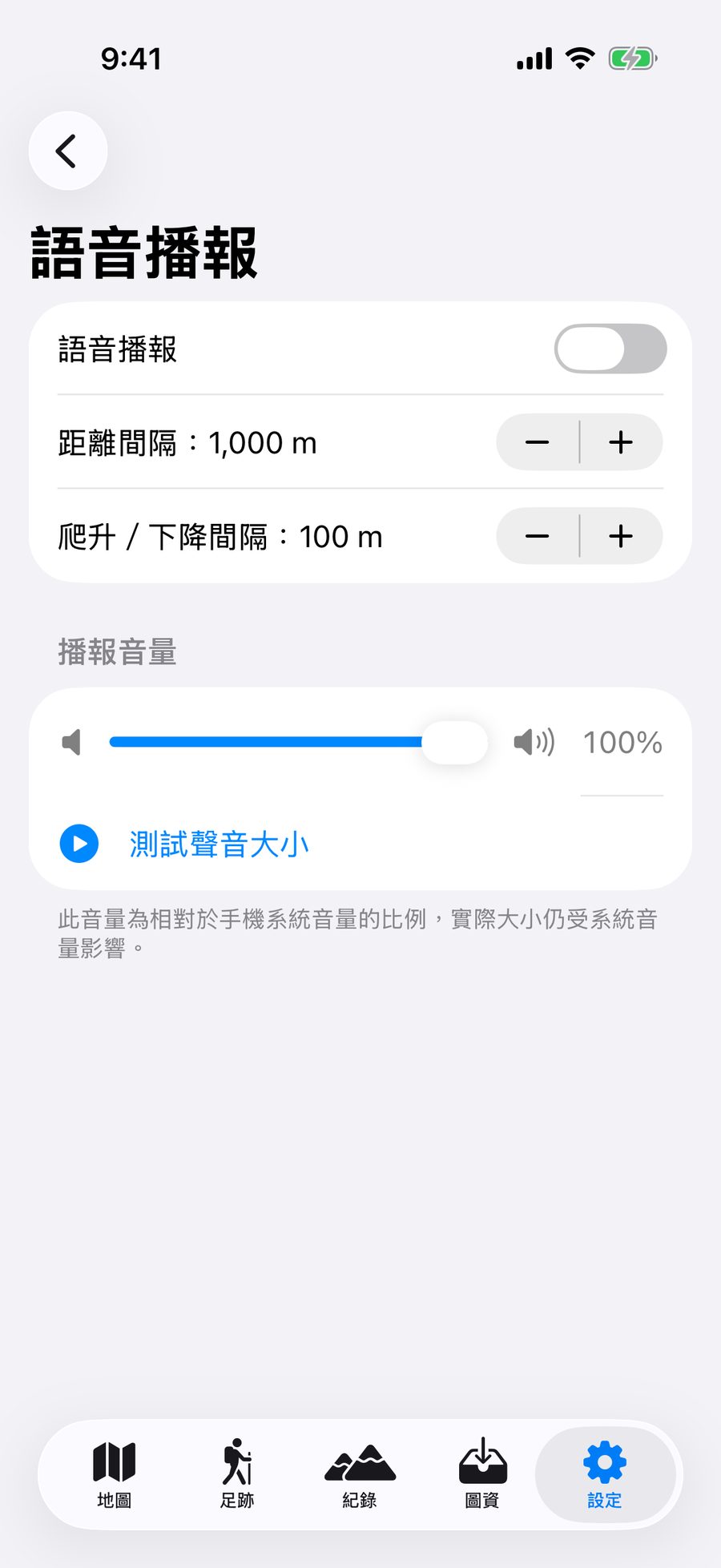Enable the 語音播報 switch
The image size is (721, 1568).
[610, 349]
